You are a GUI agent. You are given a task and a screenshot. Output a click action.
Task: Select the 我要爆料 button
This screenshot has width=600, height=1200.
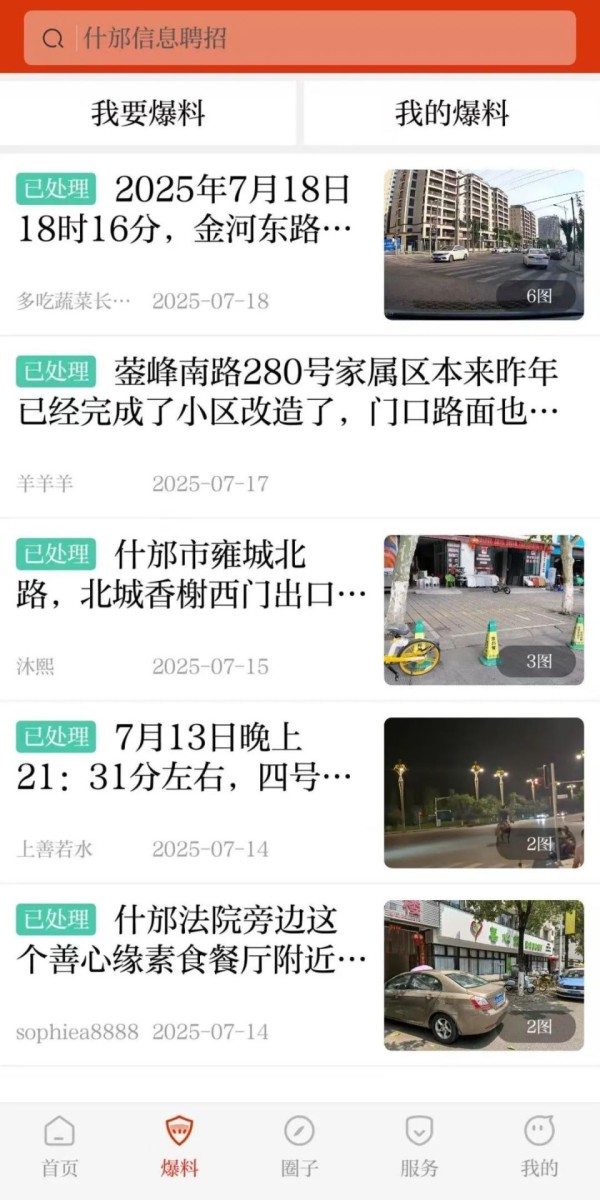click(x=148, y=113)
